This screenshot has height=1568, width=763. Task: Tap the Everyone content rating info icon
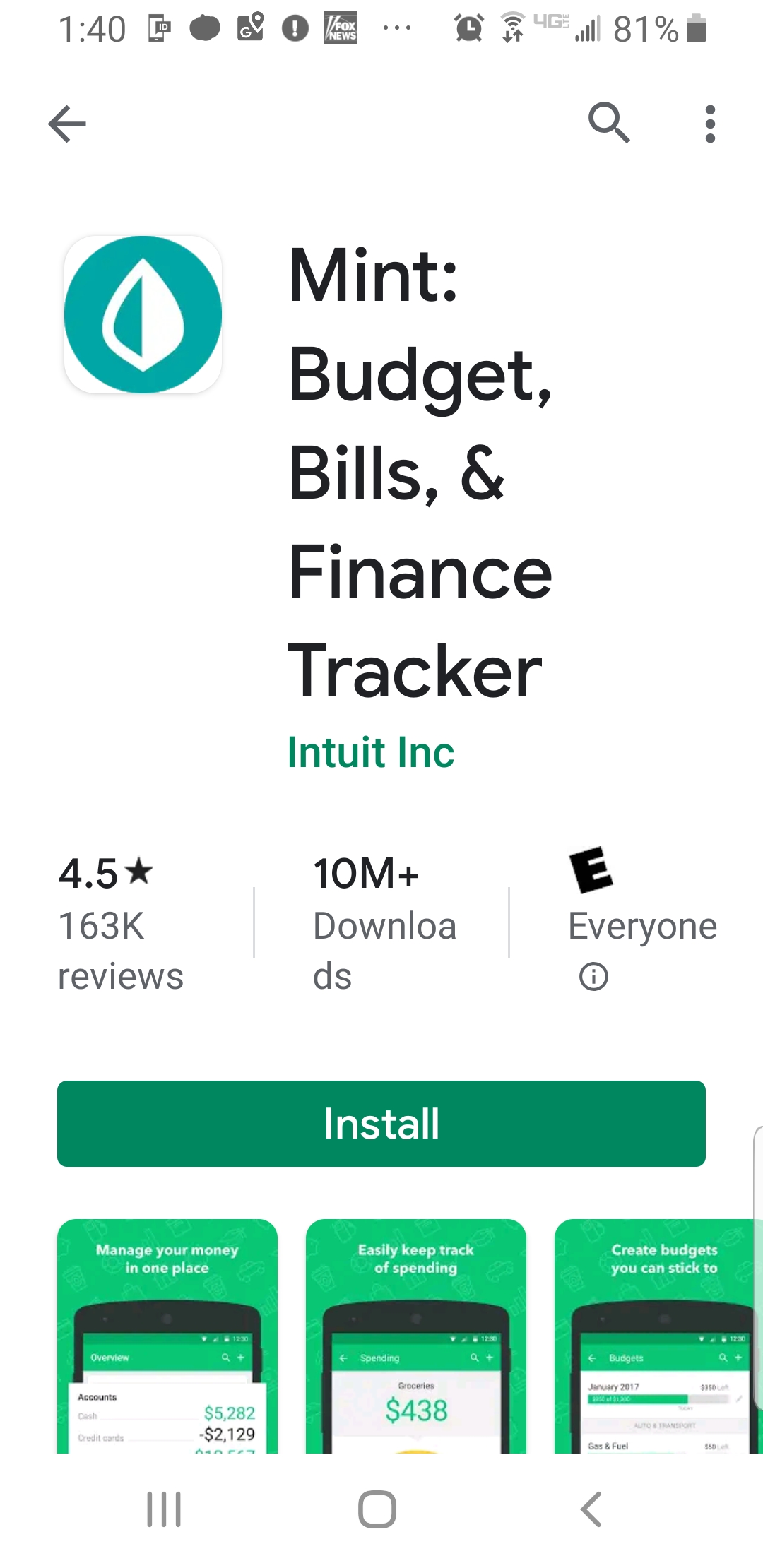coord(593,977)
